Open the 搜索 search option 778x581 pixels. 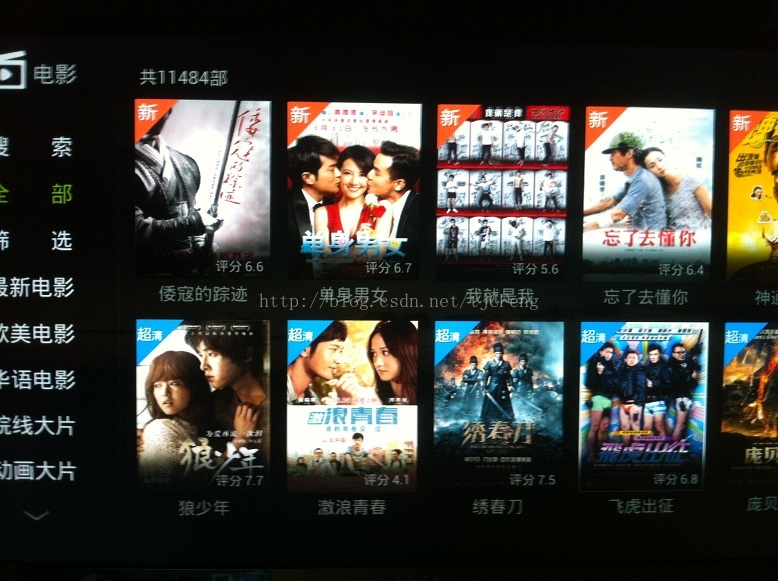click(36, 148)
